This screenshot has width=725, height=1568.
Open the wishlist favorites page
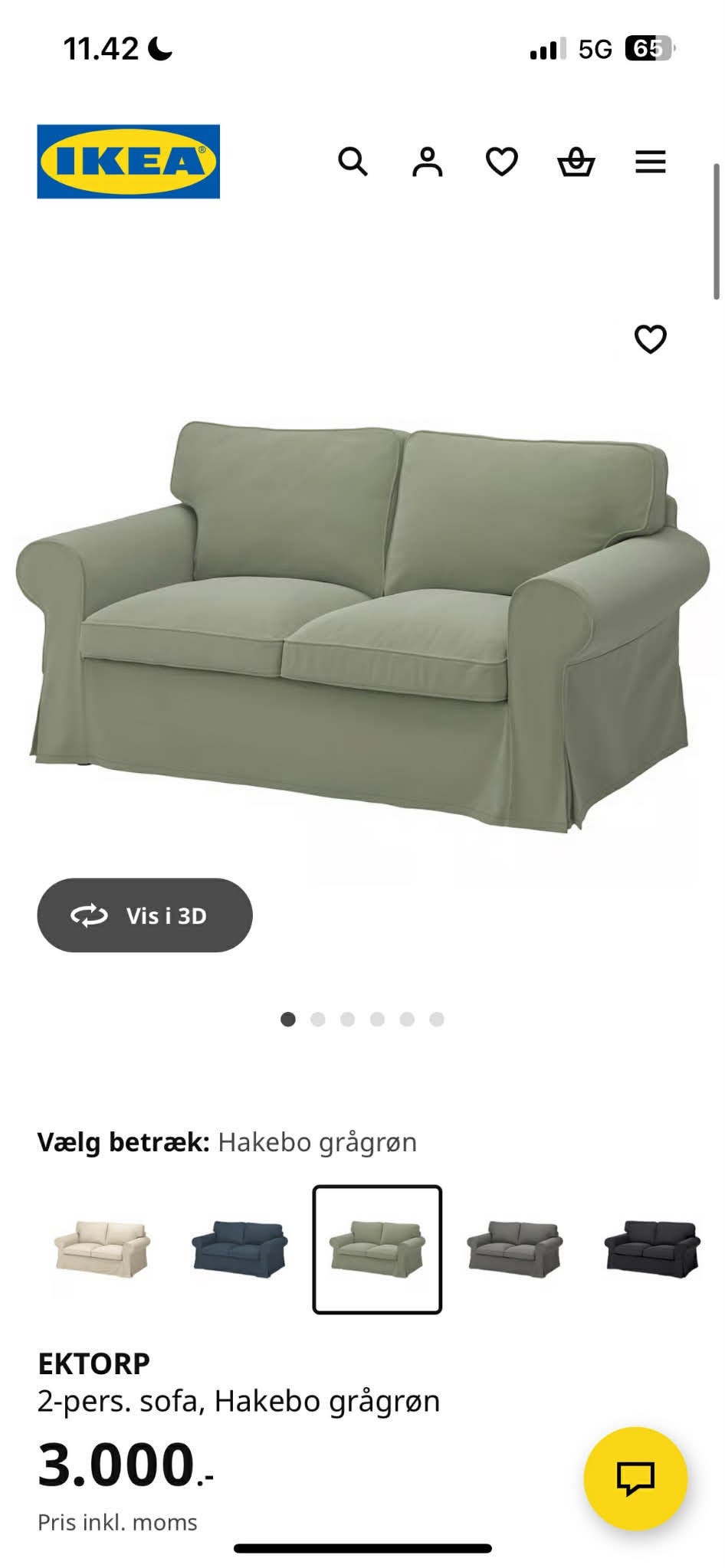tap(502, 162)
